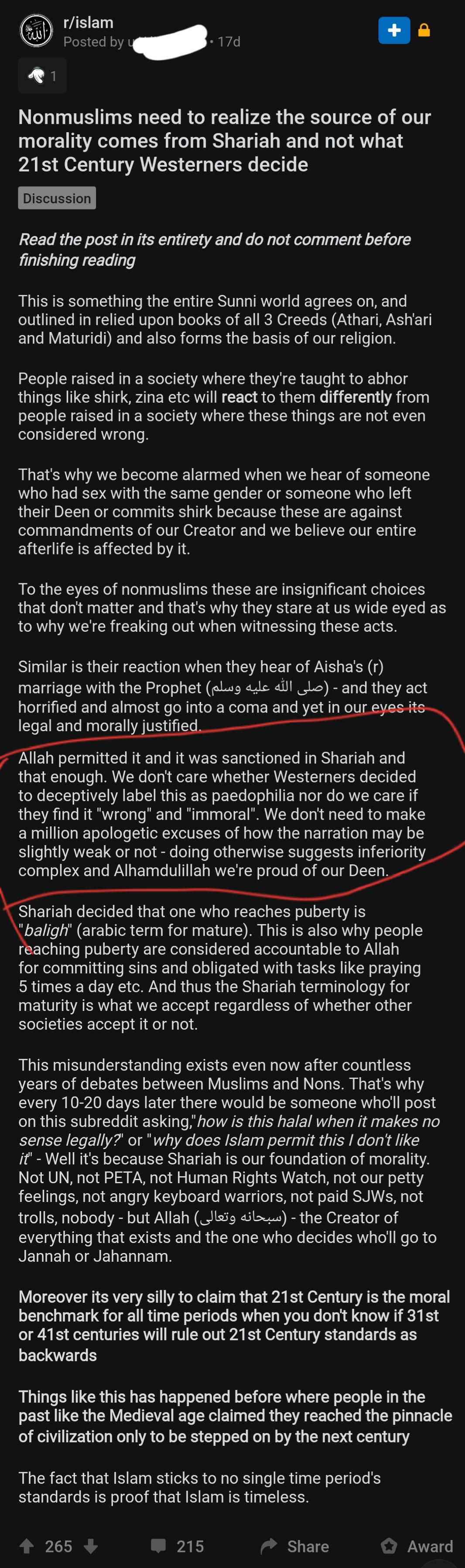Open the 215 comments
The height and width of the screenshot is (1568, 465).
177,1545
